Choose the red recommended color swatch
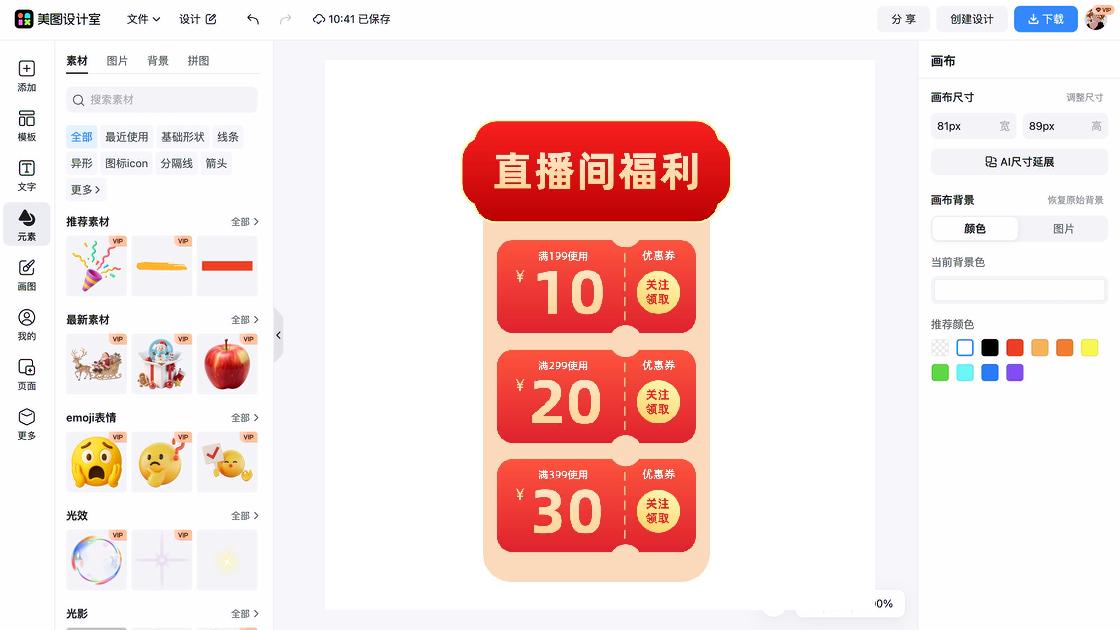This screenshot has height=630, width=1120. 1015,348
